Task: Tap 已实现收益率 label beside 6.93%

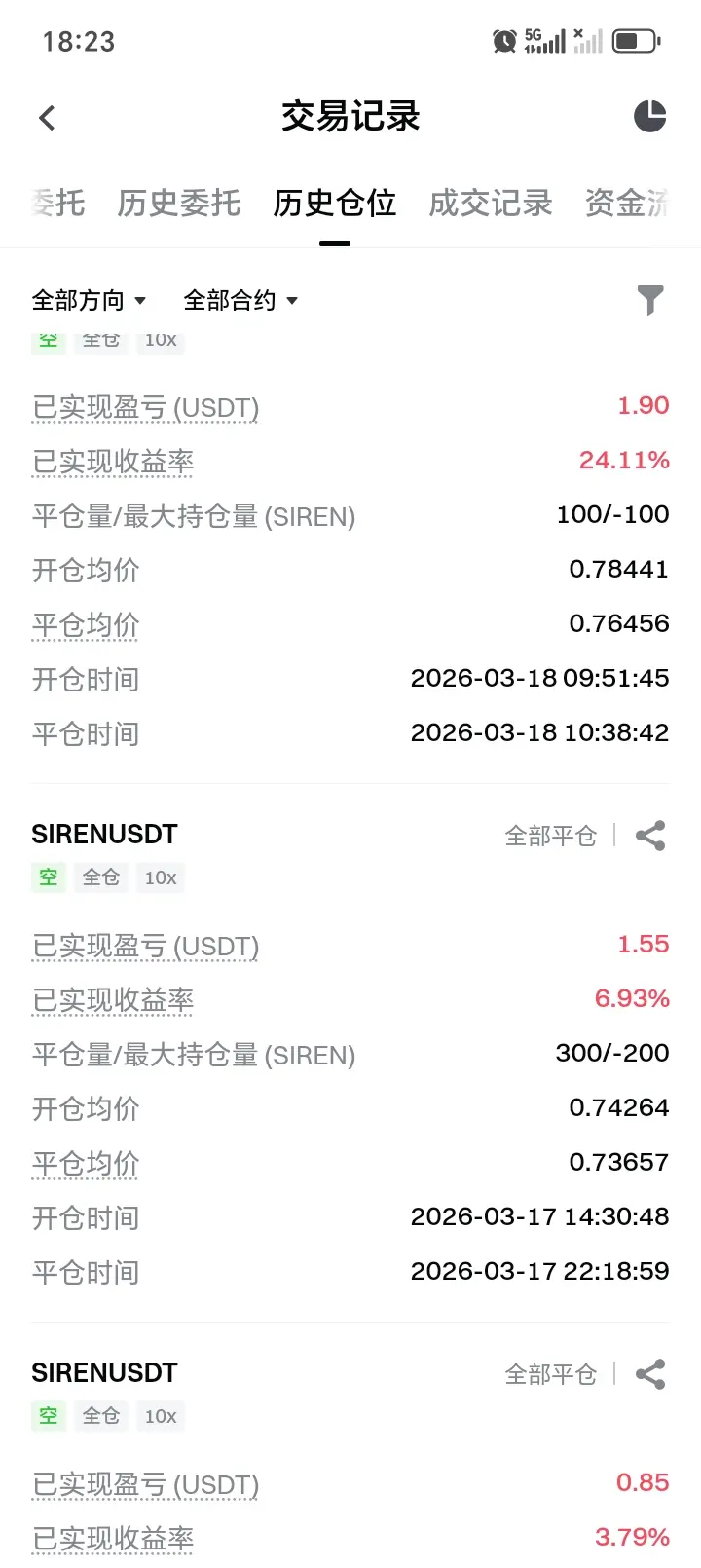Action: (113, 1000)
